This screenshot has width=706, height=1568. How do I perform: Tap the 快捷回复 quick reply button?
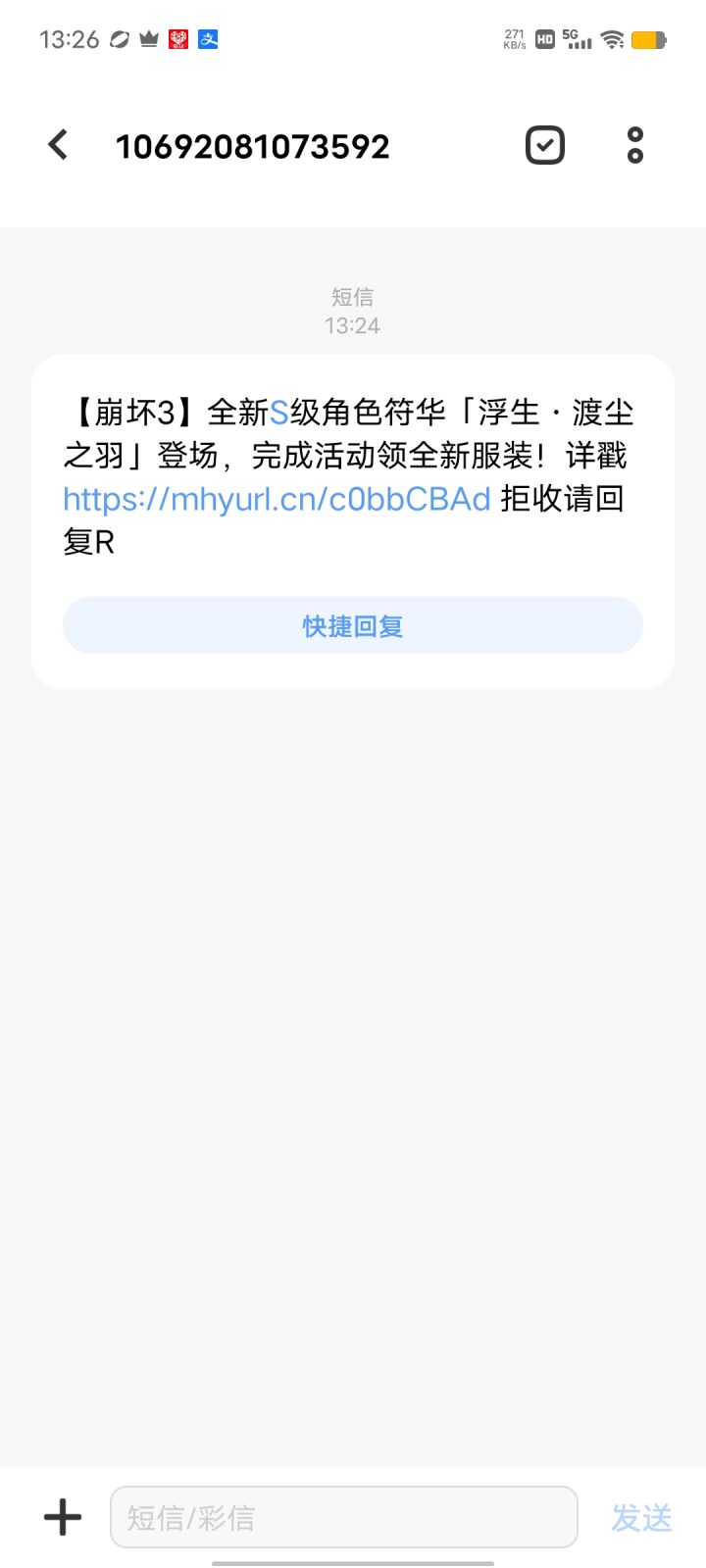[353, 625]
